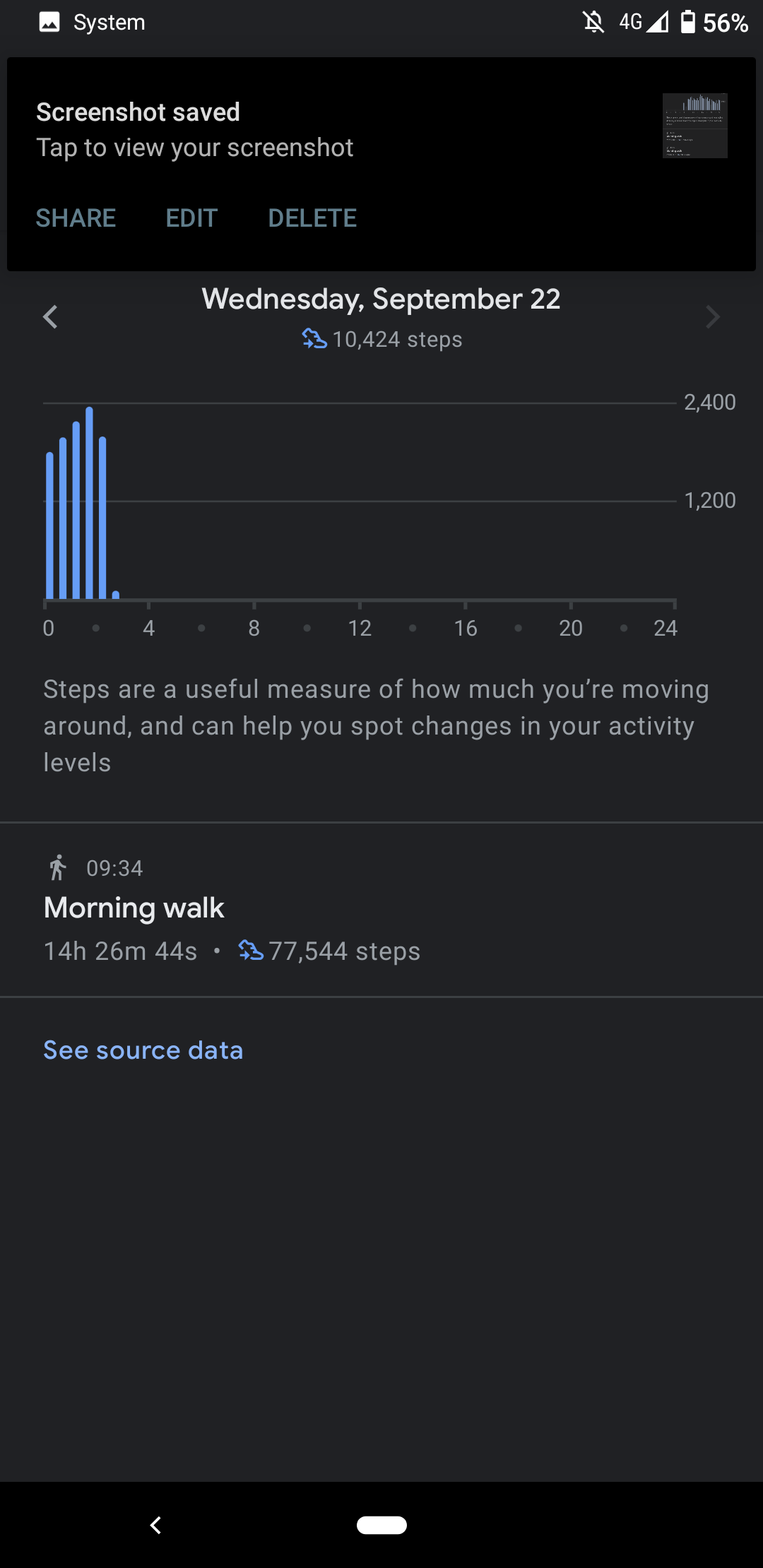
Task: Edit the saved screenshot
Action: (191, 218)
